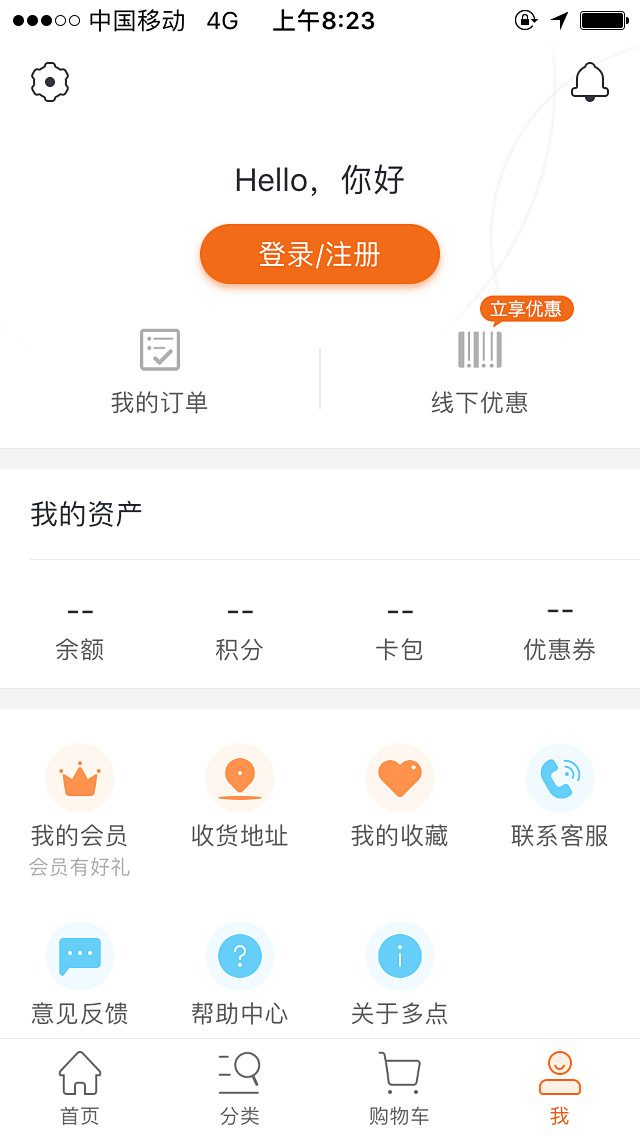Open 我的会员 membership
Viewport: 640px width, 1136px height.
click(x=80, y=800)
